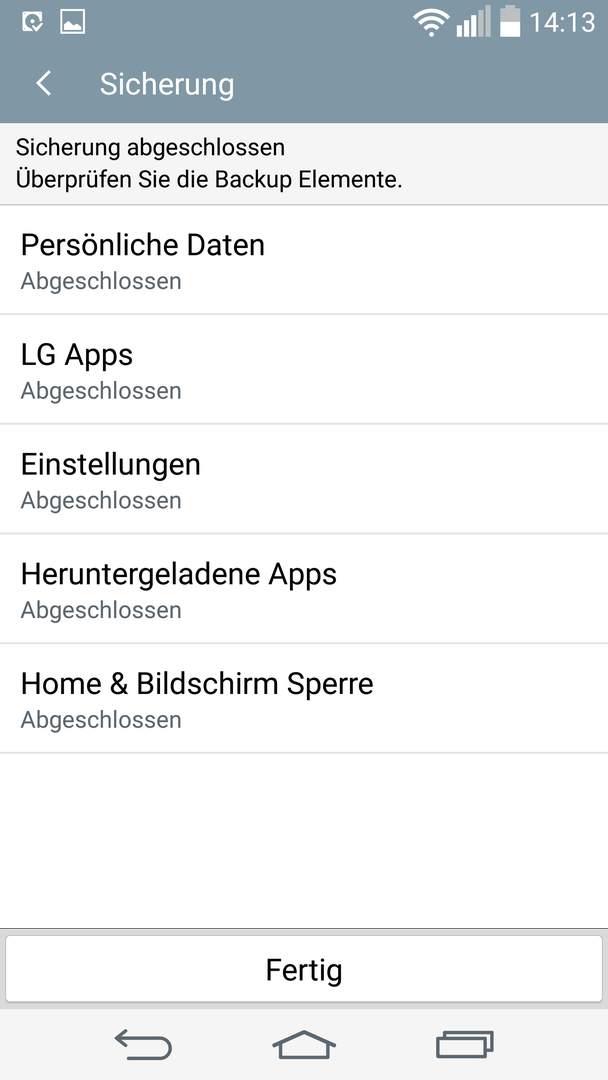Open the Persönliche Daten backup row

tap(304, 260)
